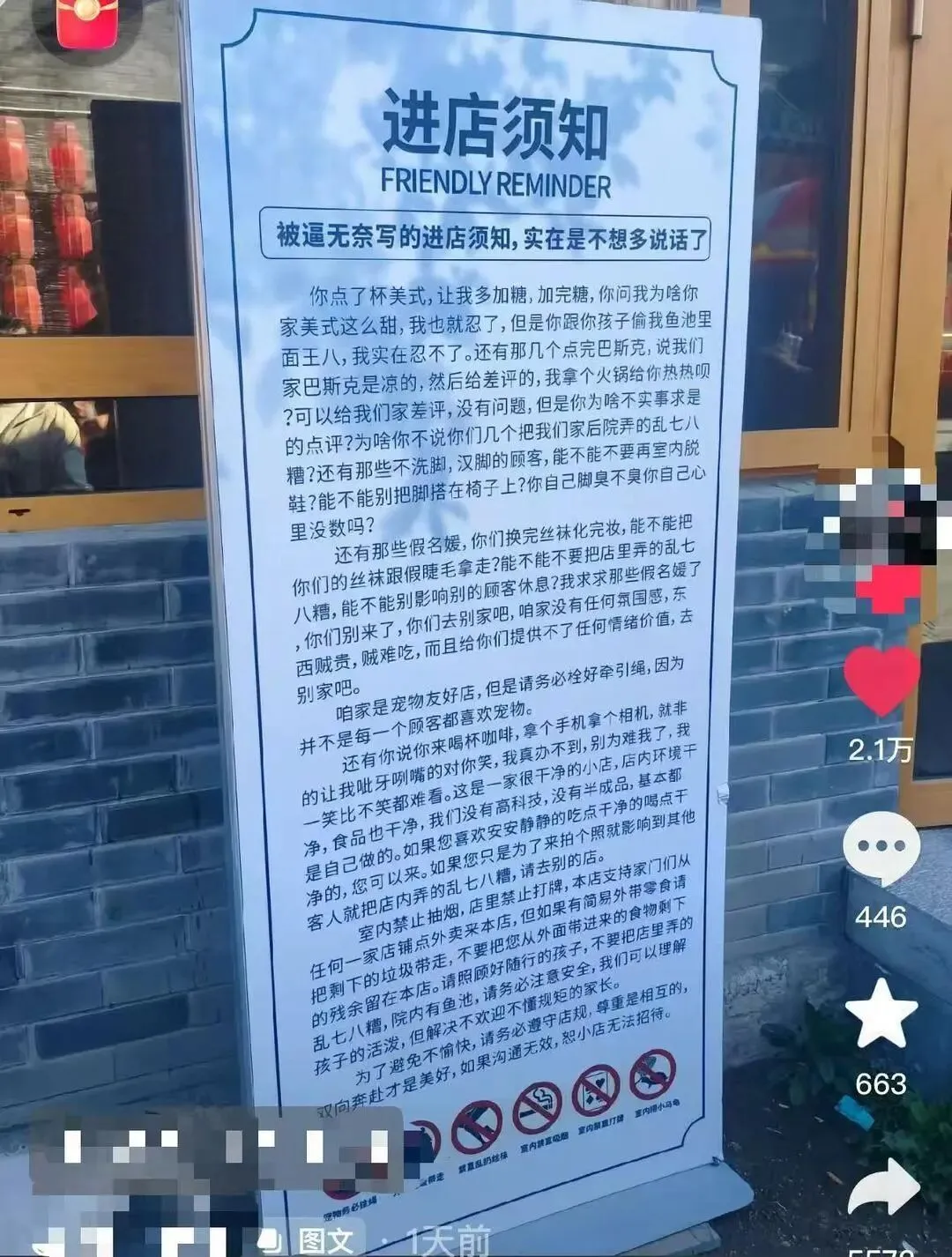Share this post via the arrow icon

[883, 1189]
